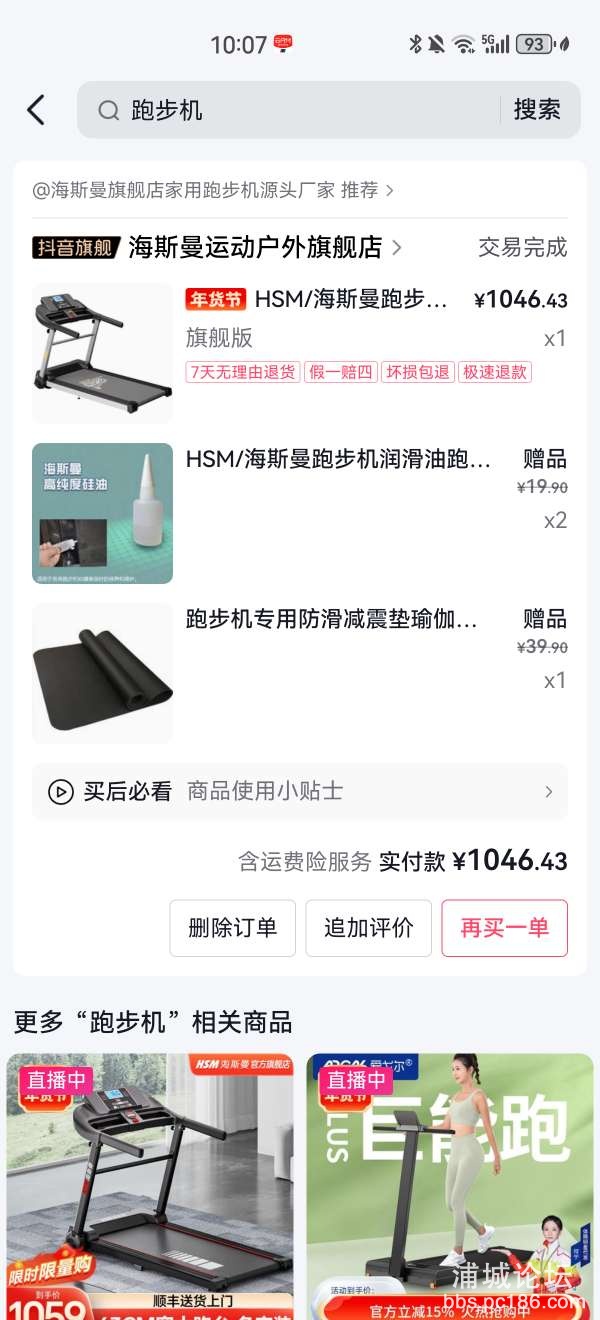Tap 追加评价 to add a review
The image size is (600, 1320).
coord(368,928)
